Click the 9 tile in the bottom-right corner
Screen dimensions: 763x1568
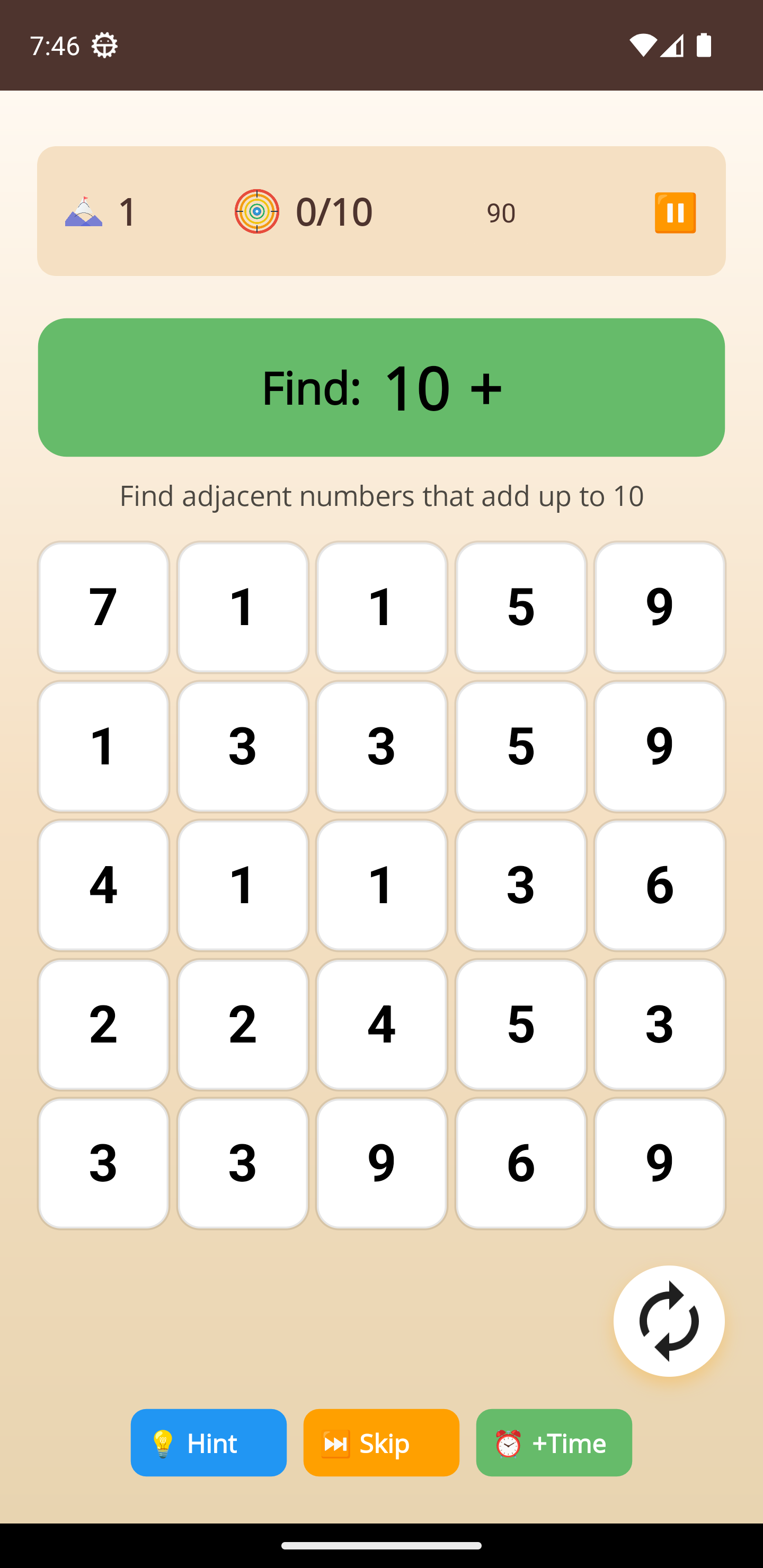[660, 1163]
